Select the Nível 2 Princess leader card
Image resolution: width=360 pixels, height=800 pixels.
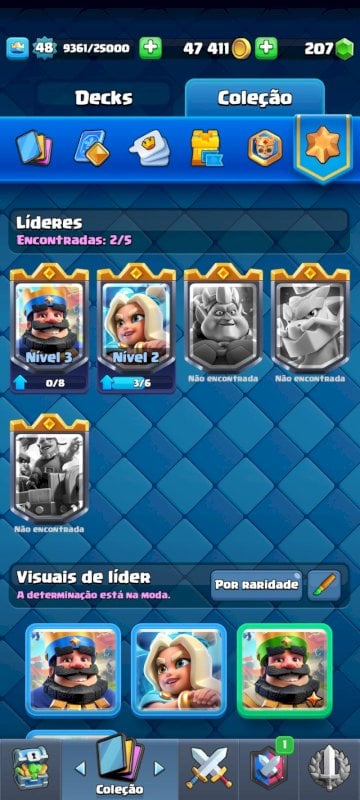(136, 328)
